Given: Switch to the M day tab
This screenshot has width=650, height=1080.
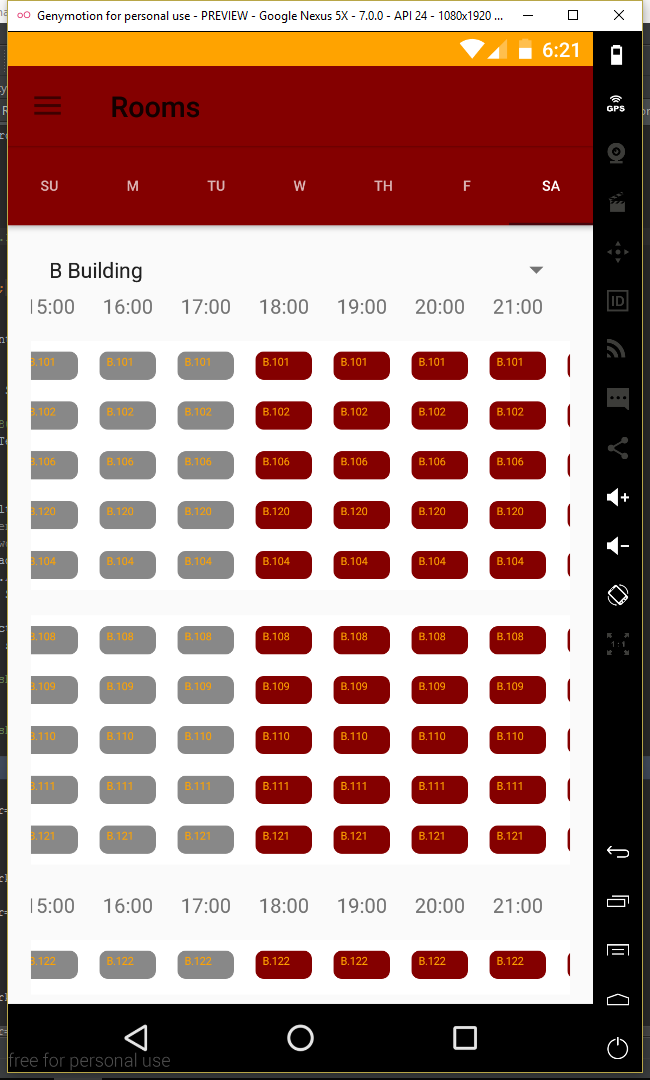Looking at the screenshot, I should (x=133, y=186).
